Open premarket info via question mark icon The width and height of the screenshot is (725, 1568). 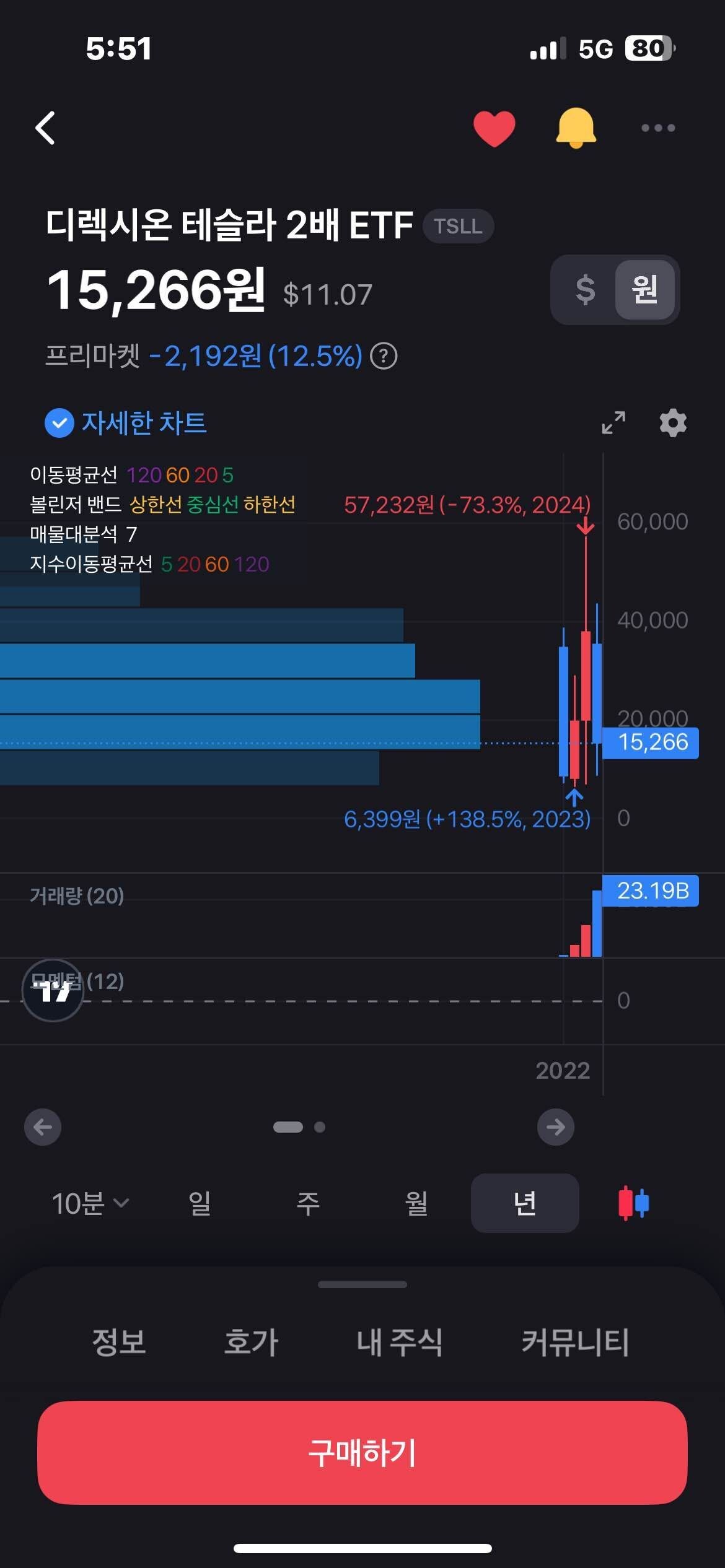click(385, 355)
